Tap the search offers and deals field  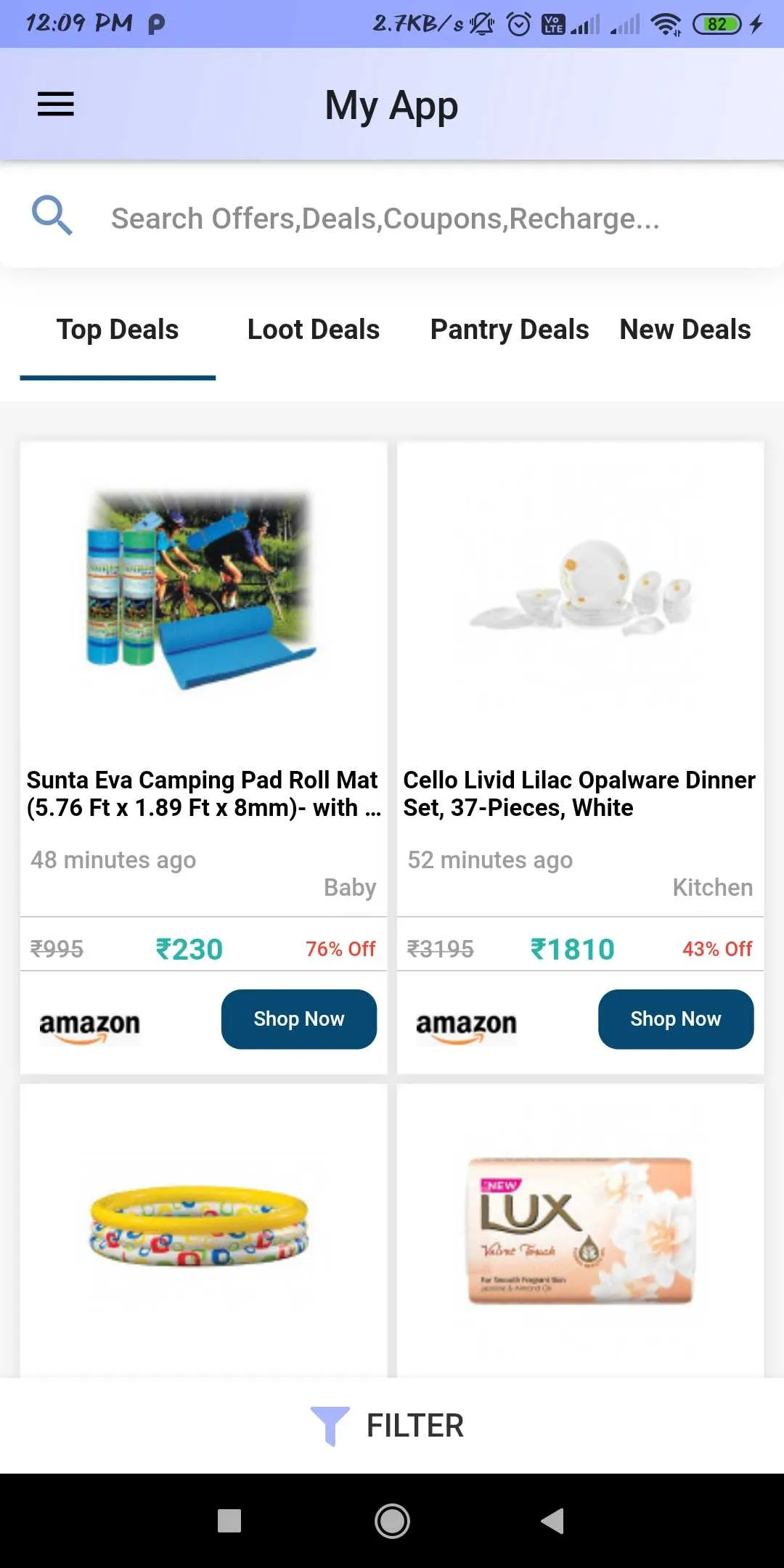(x=385, y=218)
